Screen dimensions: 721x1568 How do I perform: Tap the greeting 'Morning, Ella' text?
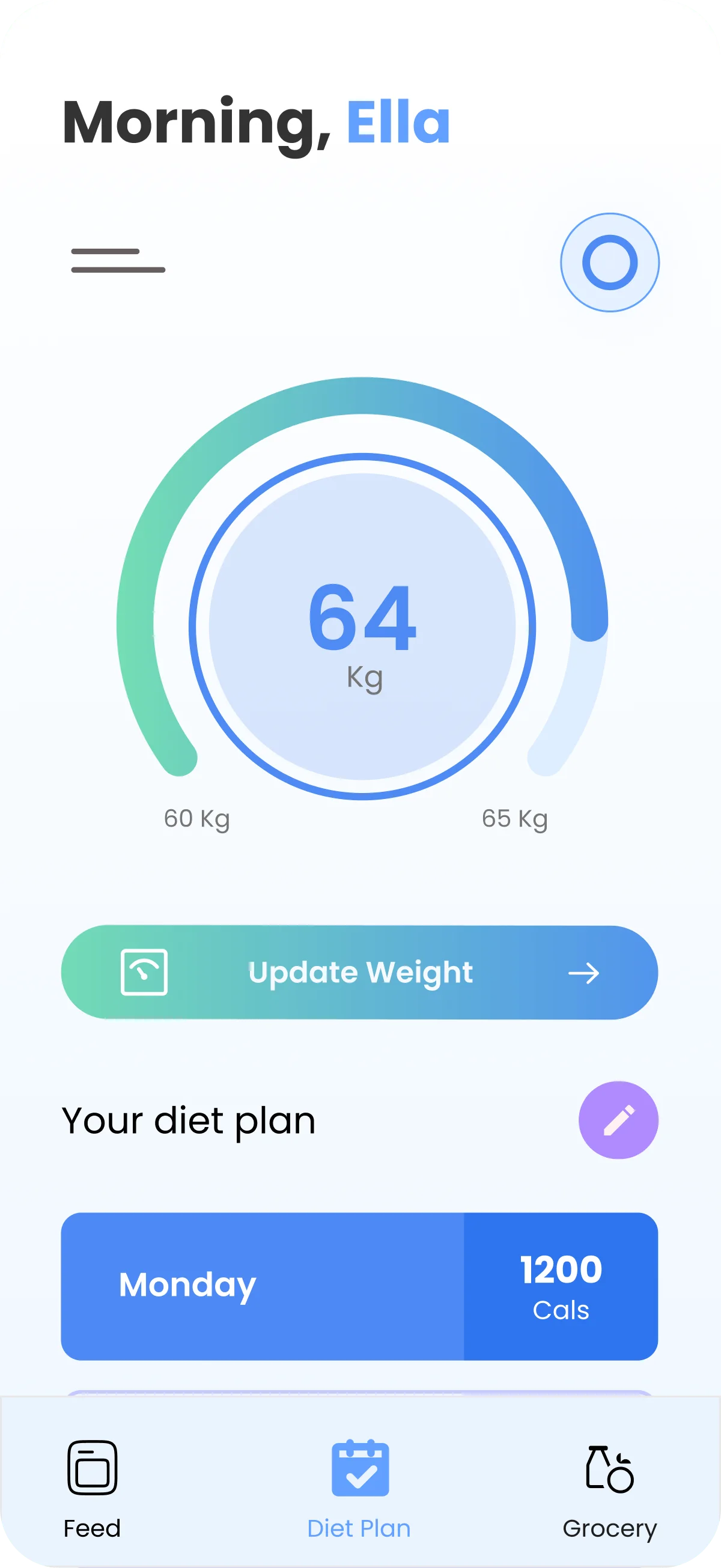tap(255, 122)
